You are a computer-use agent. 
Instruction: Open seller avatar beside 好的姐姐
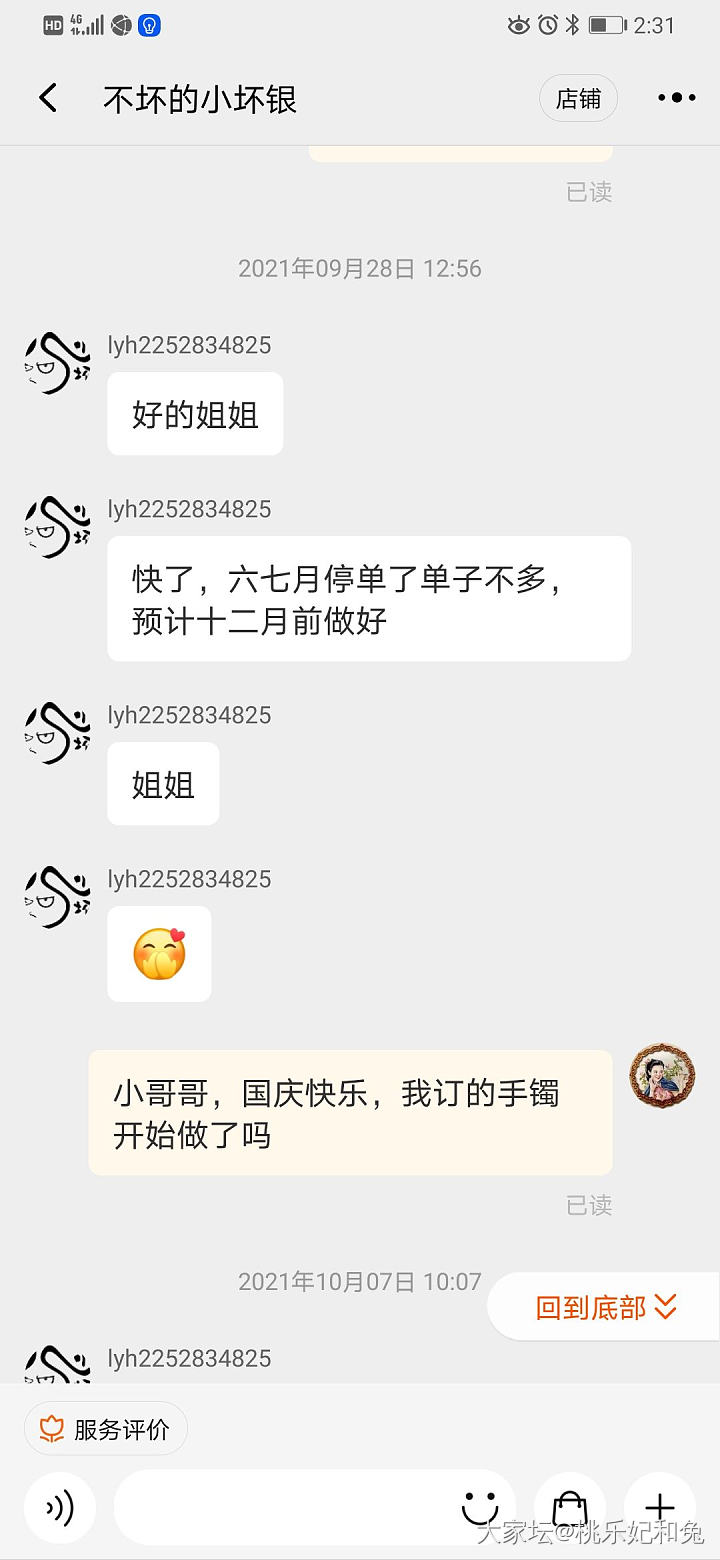58,363
